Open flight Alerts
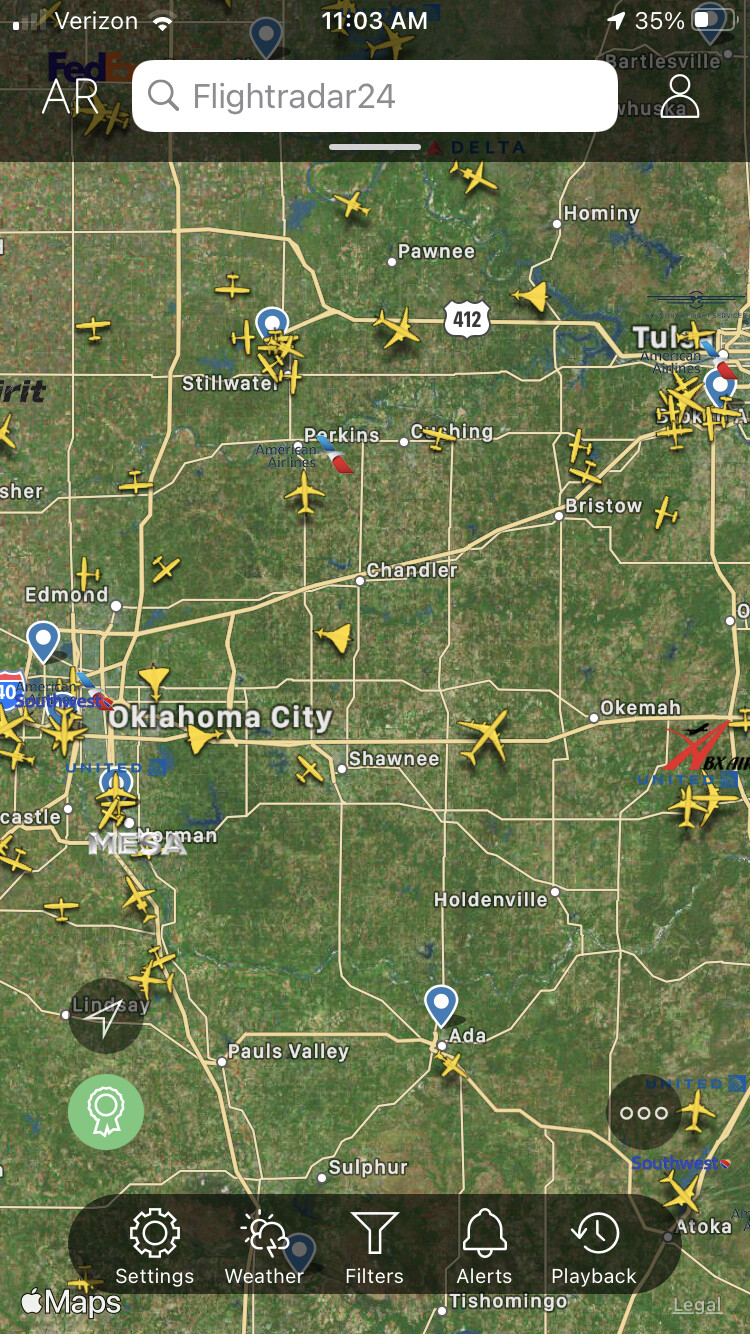 pyautogui.click(x=484, y=1246)
